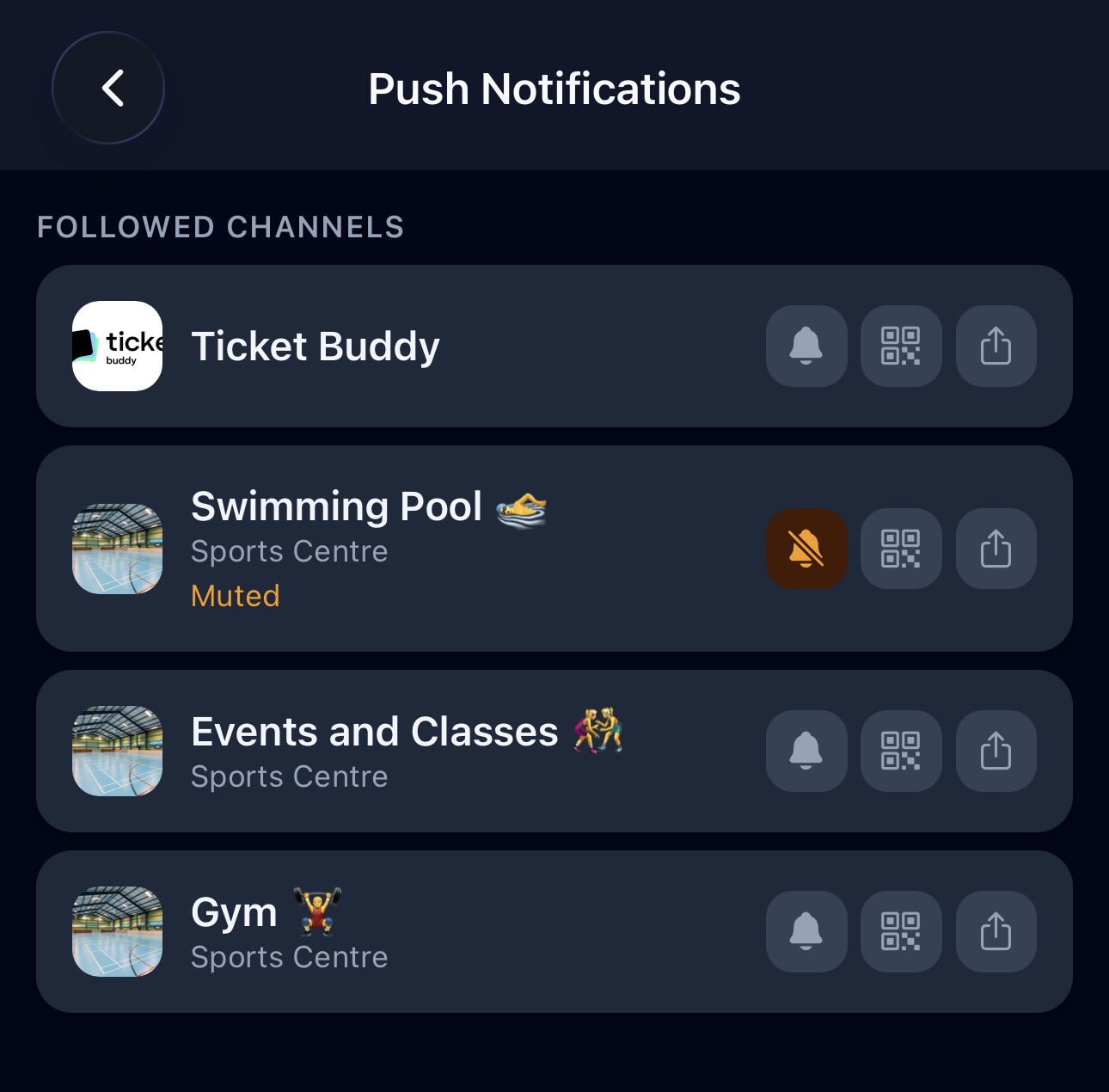Show QR code for Ticket Buddy
1109x1092 pixels.
(x=901, y=346)
